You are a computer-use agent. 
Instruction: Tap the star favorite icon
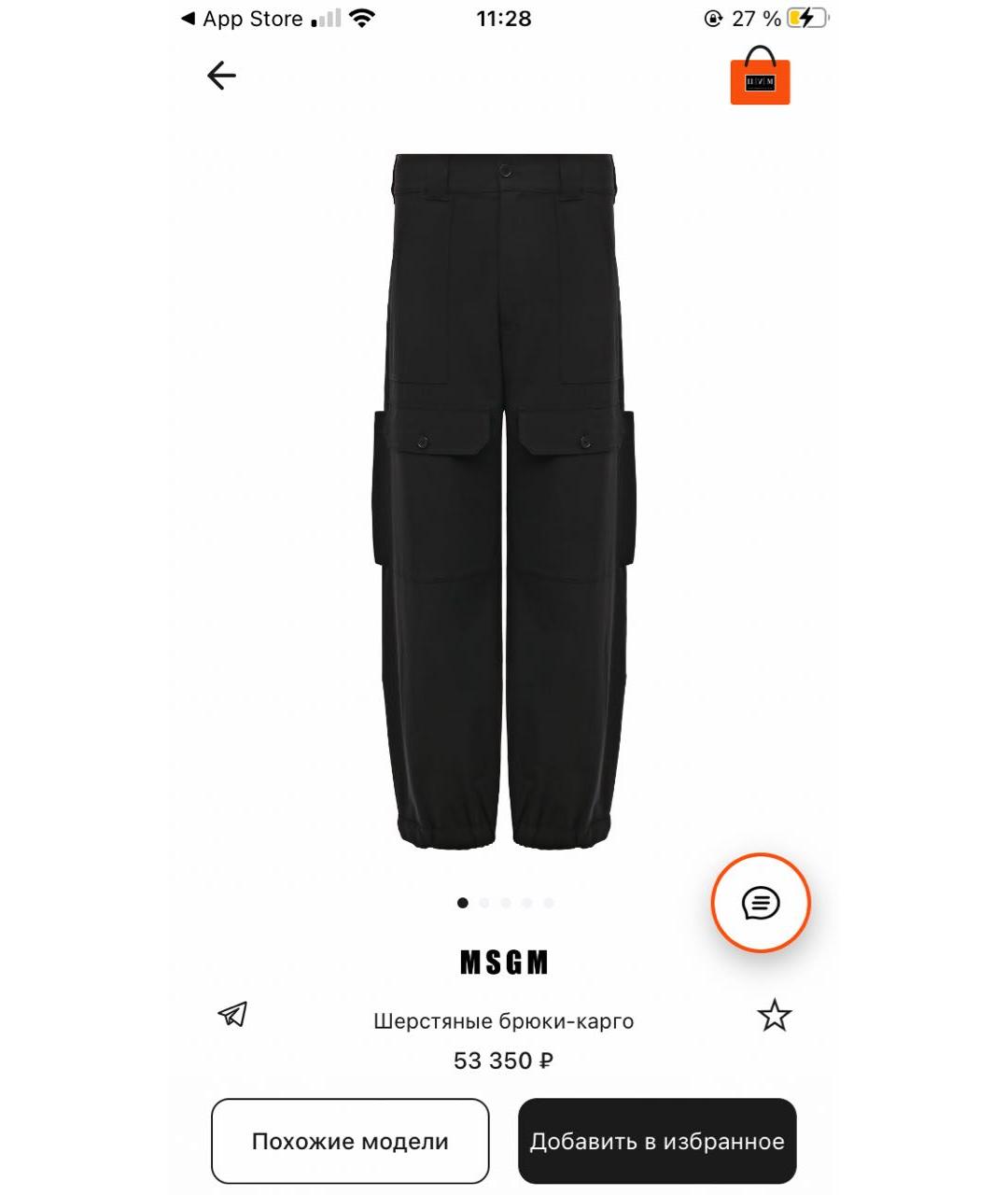[x=774, y=1016]
